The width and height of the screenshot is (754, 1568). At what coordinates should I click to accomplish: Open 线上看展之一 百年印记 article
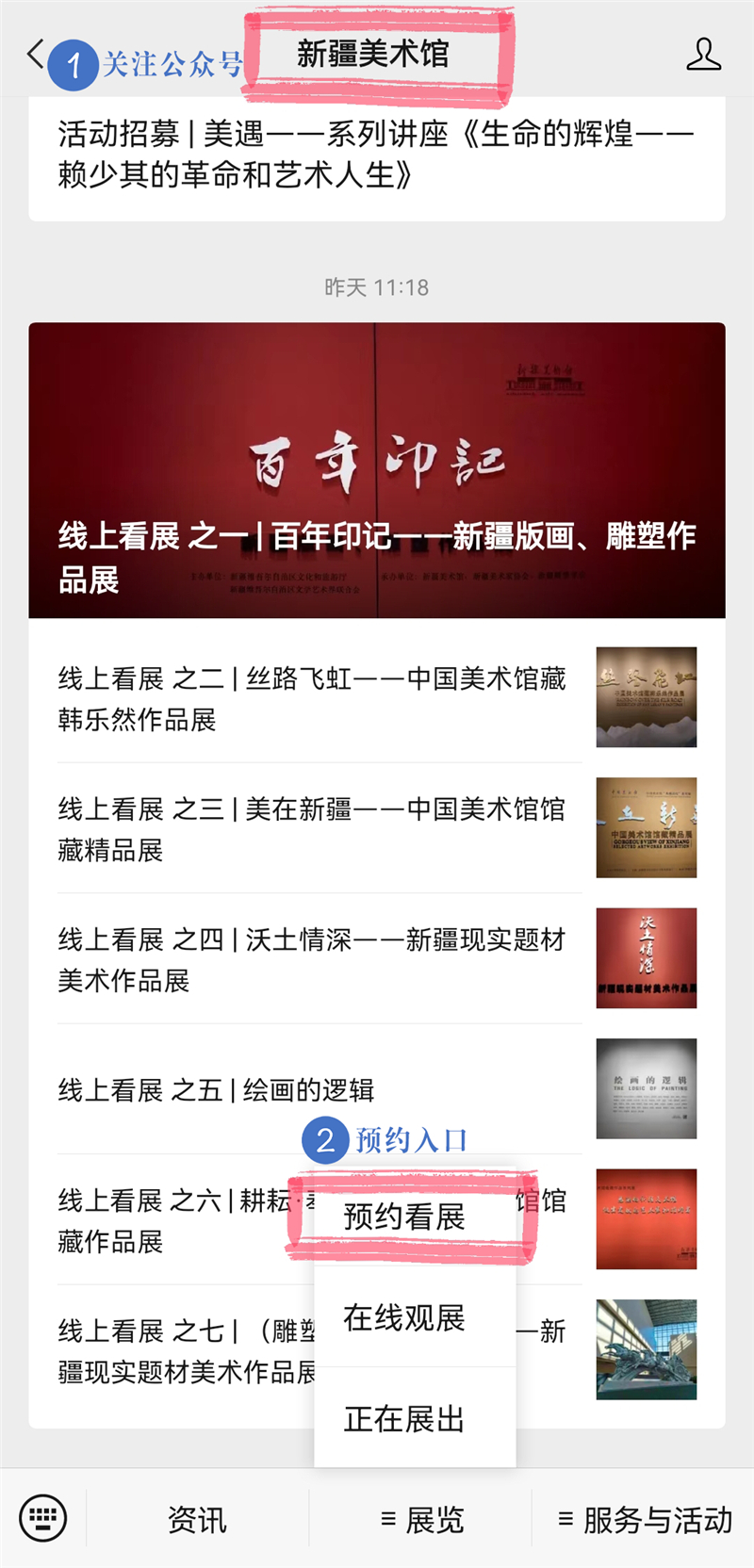[376, 471]
